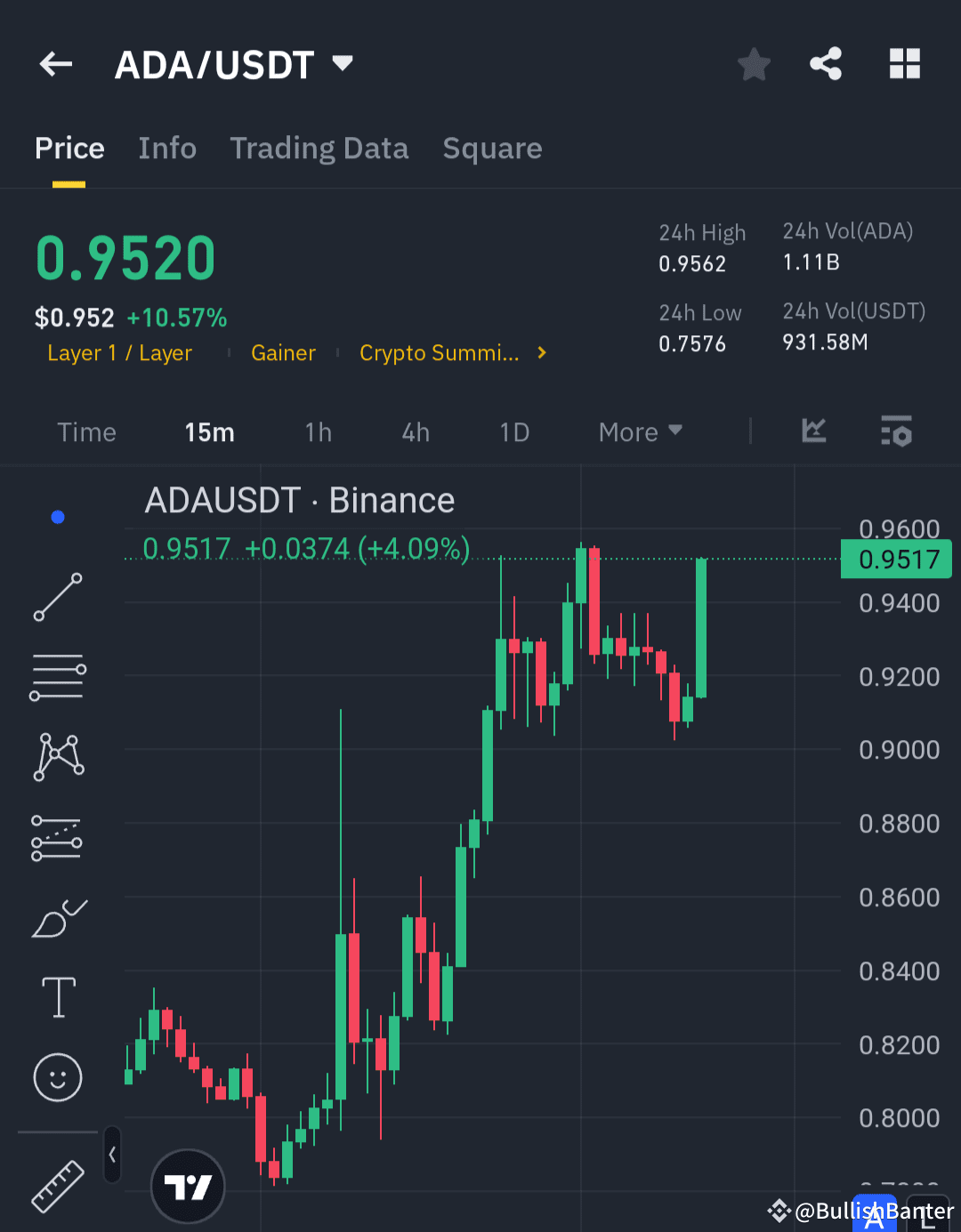Select the 1h timeframe
Image resolution: width=961 pixels, height=1232 pixels.
pyautogui.click(x=318, y=432)
